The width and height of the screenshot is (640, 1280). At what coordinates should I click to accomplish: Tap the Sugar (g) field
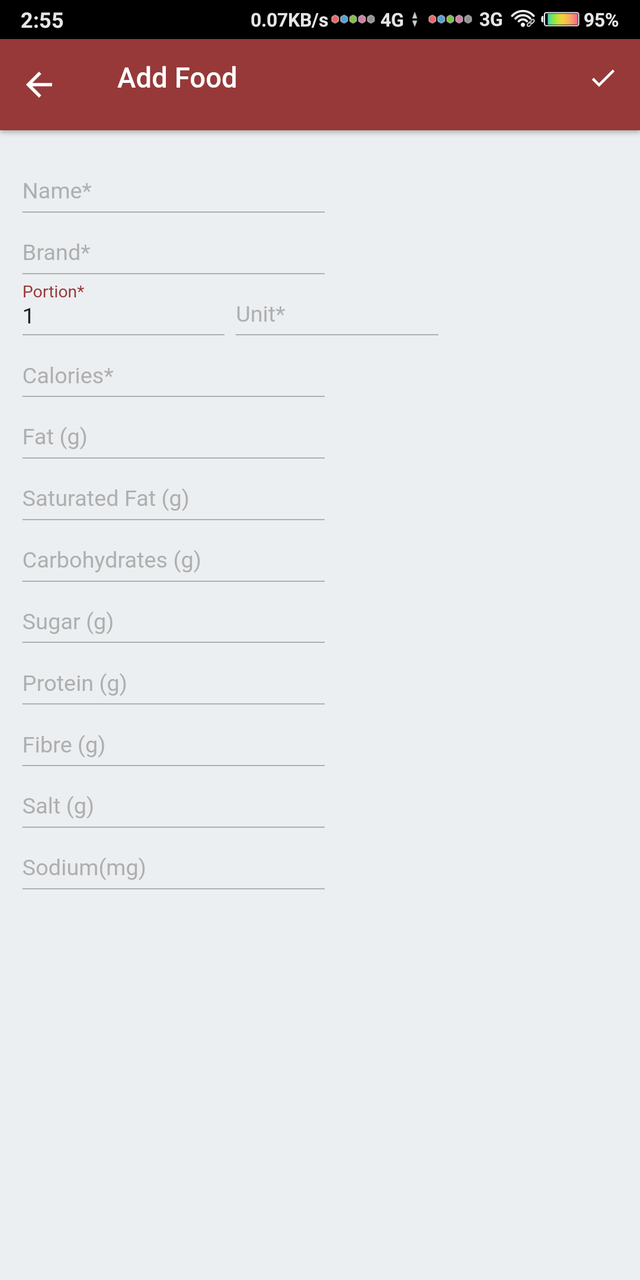(173, 622)
